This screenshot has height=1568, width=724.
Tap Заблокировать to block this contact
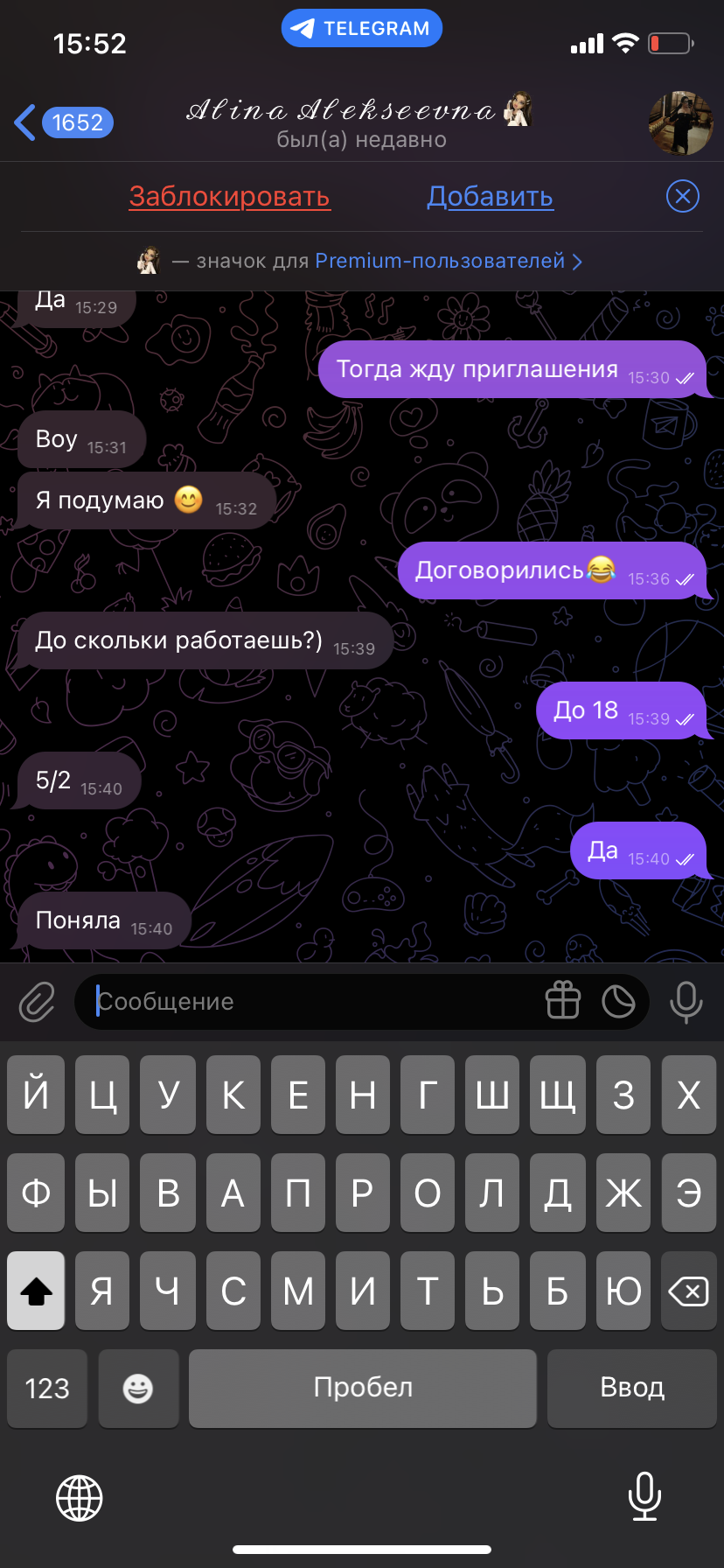[229, 197]
